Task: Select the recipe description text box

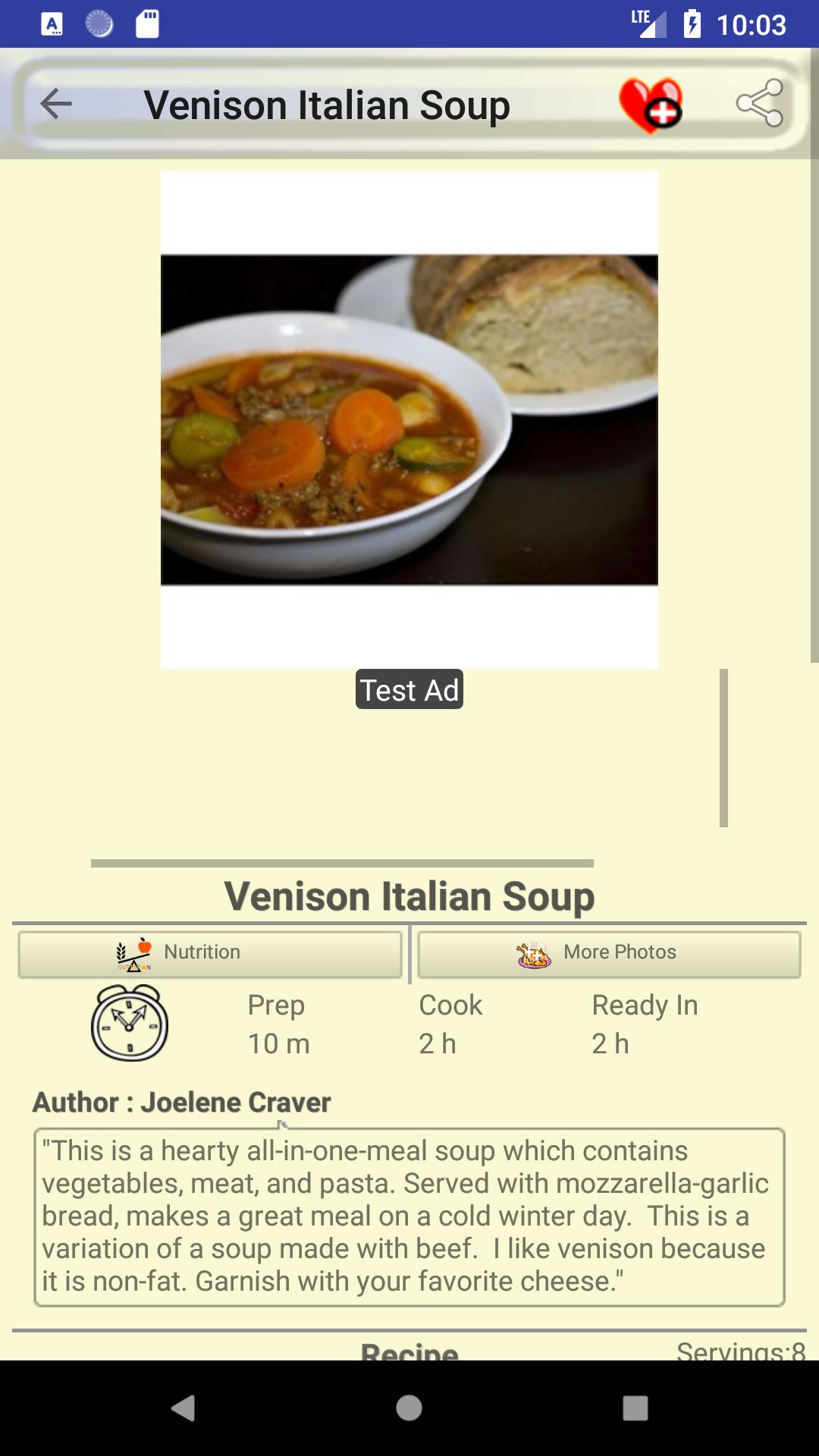Action: 409,1213
